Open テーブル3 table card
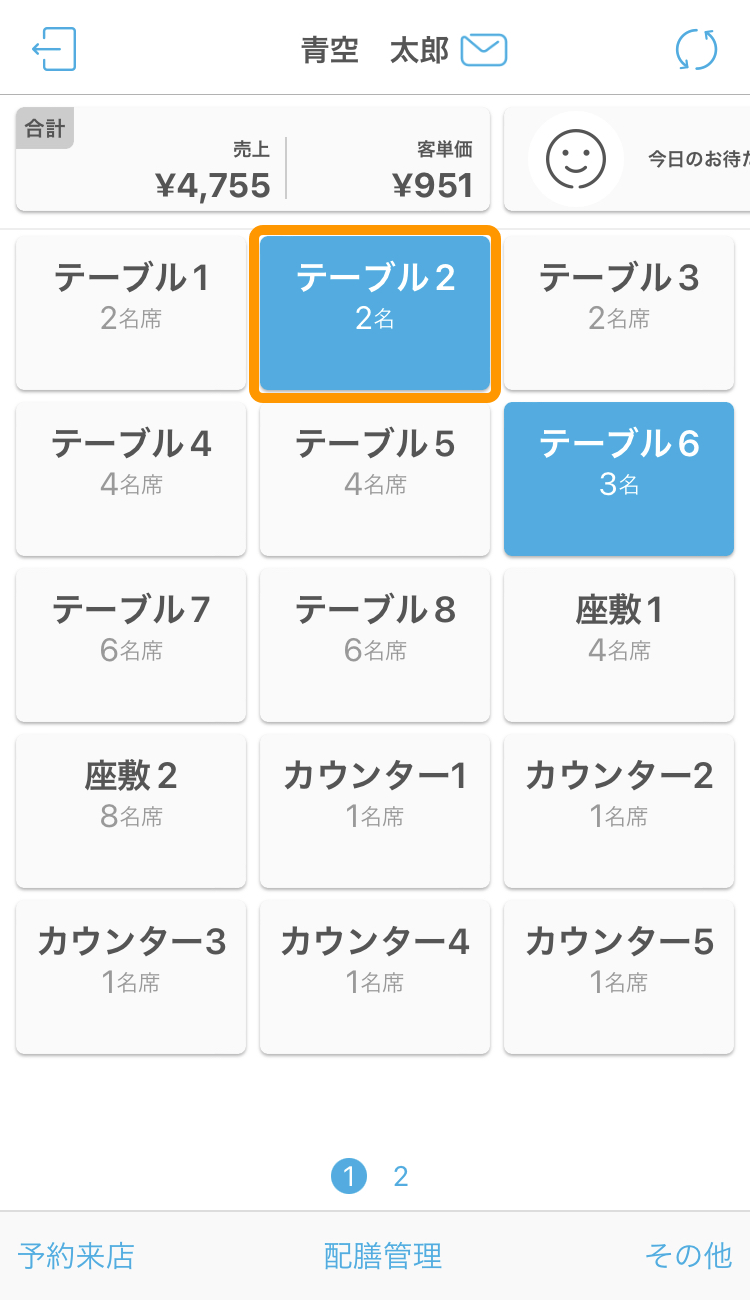Viewport: 750px width, 1300px height. (619, 313)
